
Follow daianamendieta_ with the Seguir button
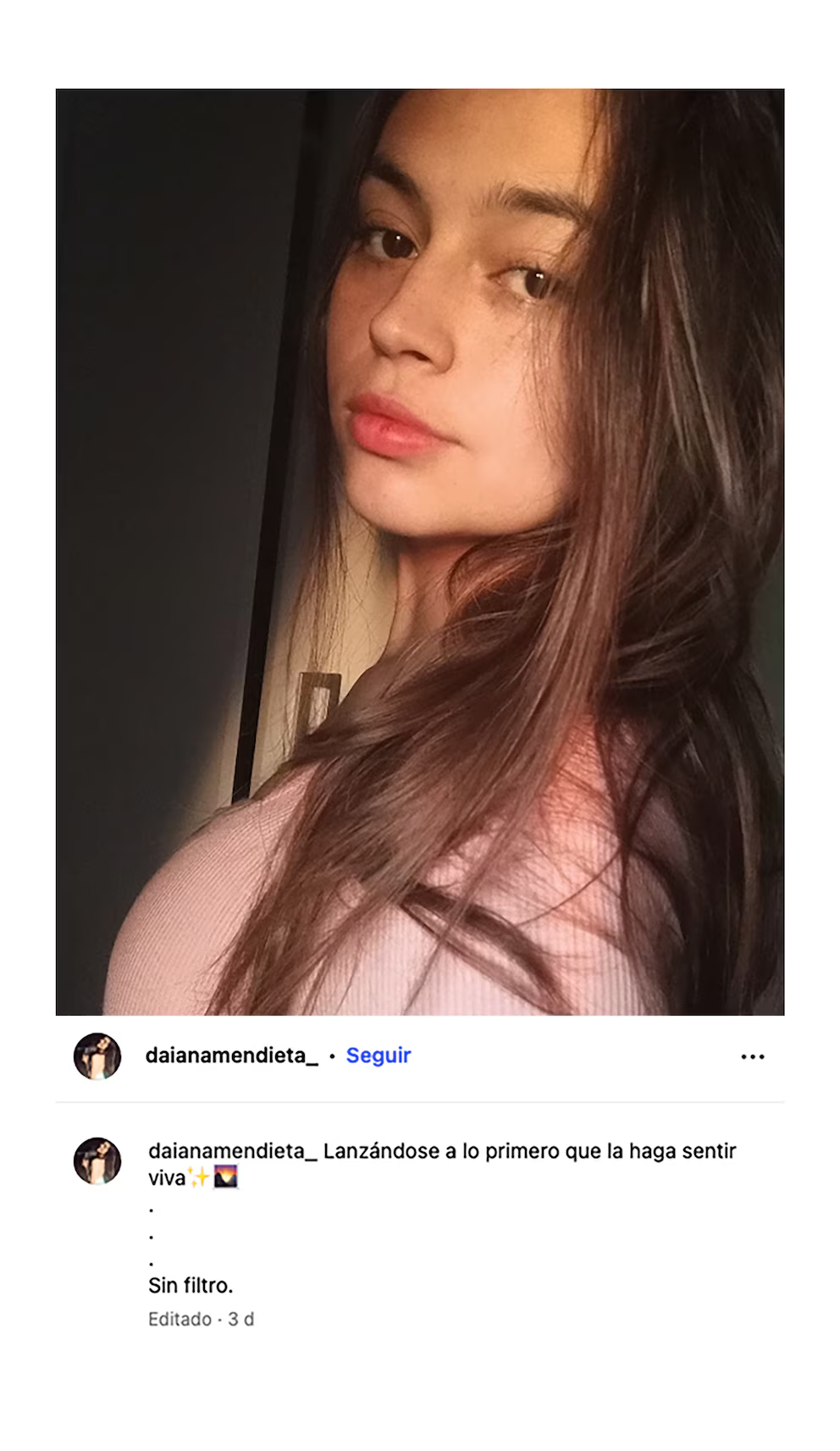tap(378, 1055)
